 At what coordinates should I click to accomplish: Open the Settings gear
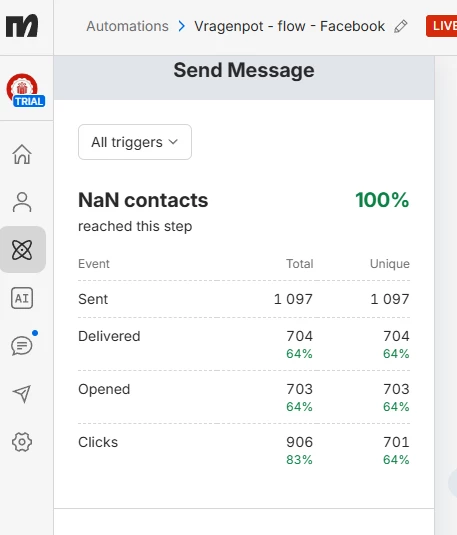pyautogui.click(x=22, y=442)
